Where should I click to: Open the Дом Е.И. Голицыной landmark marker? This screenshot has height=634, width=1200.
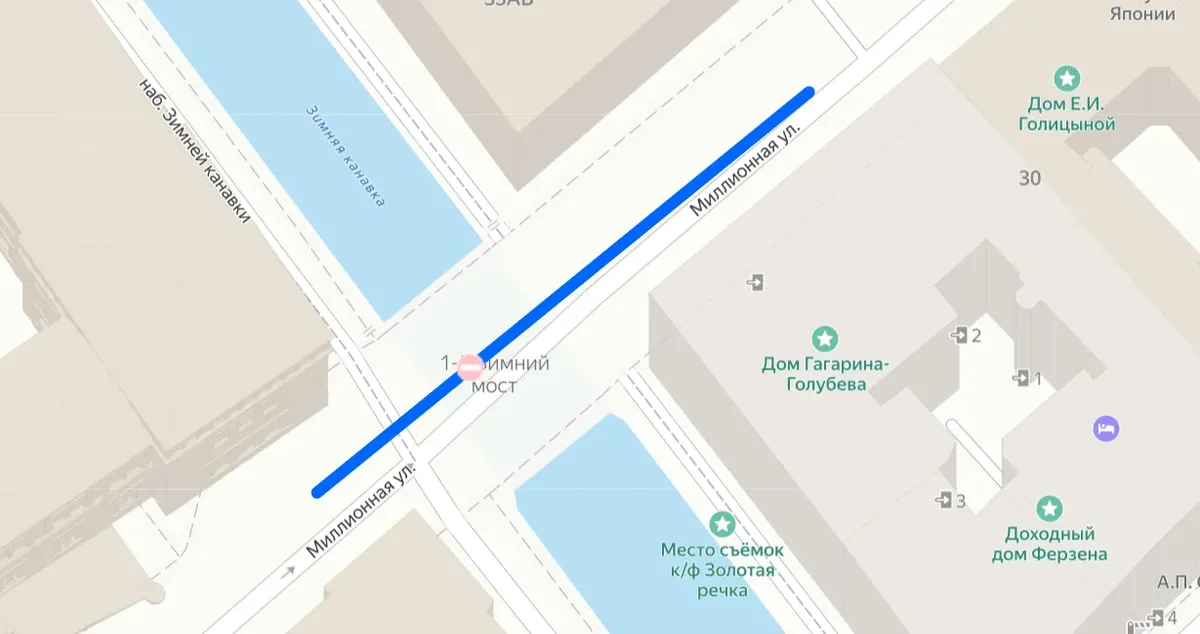tap(1067, 78)
